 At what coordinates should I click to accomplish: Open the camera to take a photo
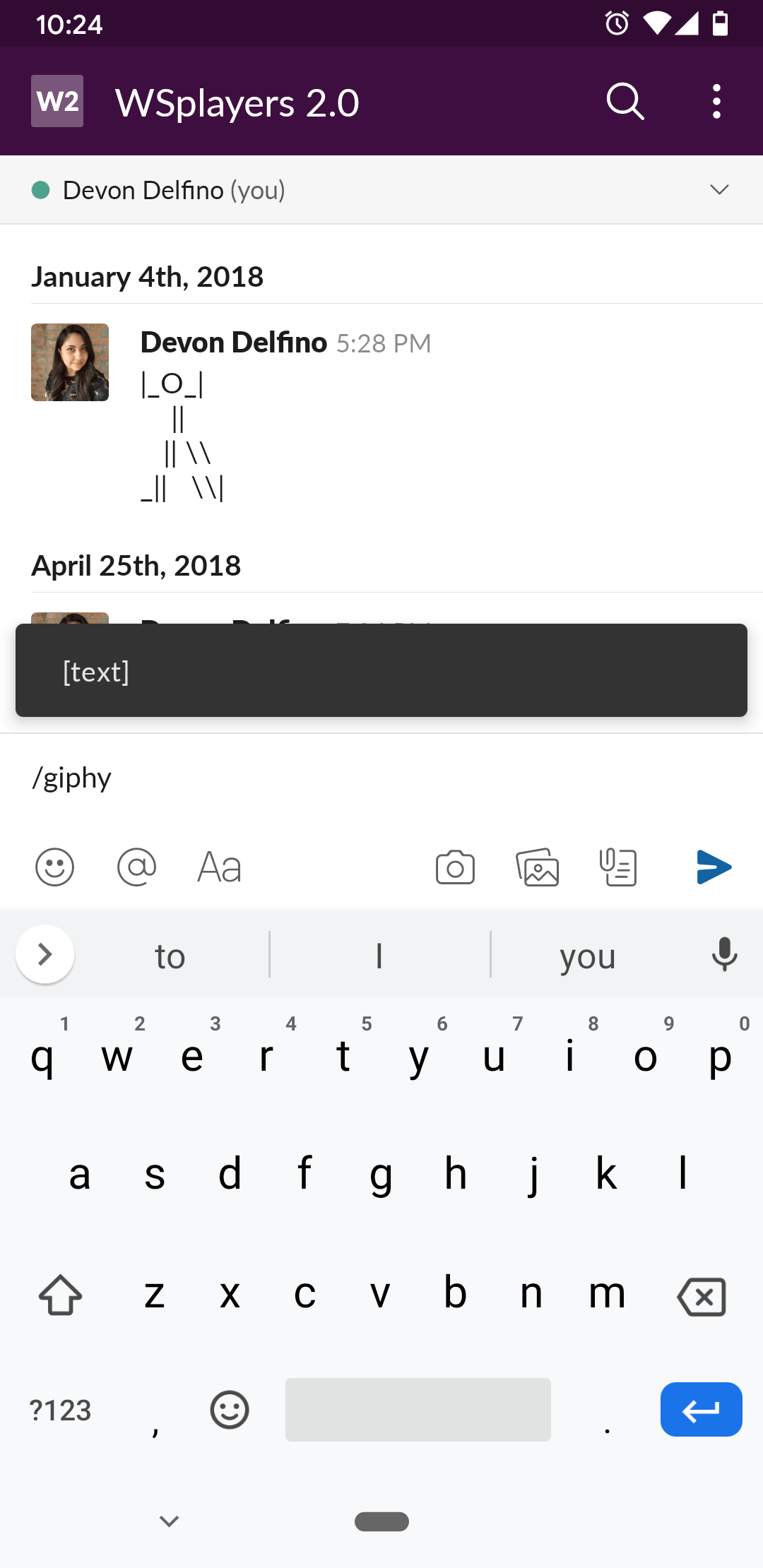click(x=455, y=867)
